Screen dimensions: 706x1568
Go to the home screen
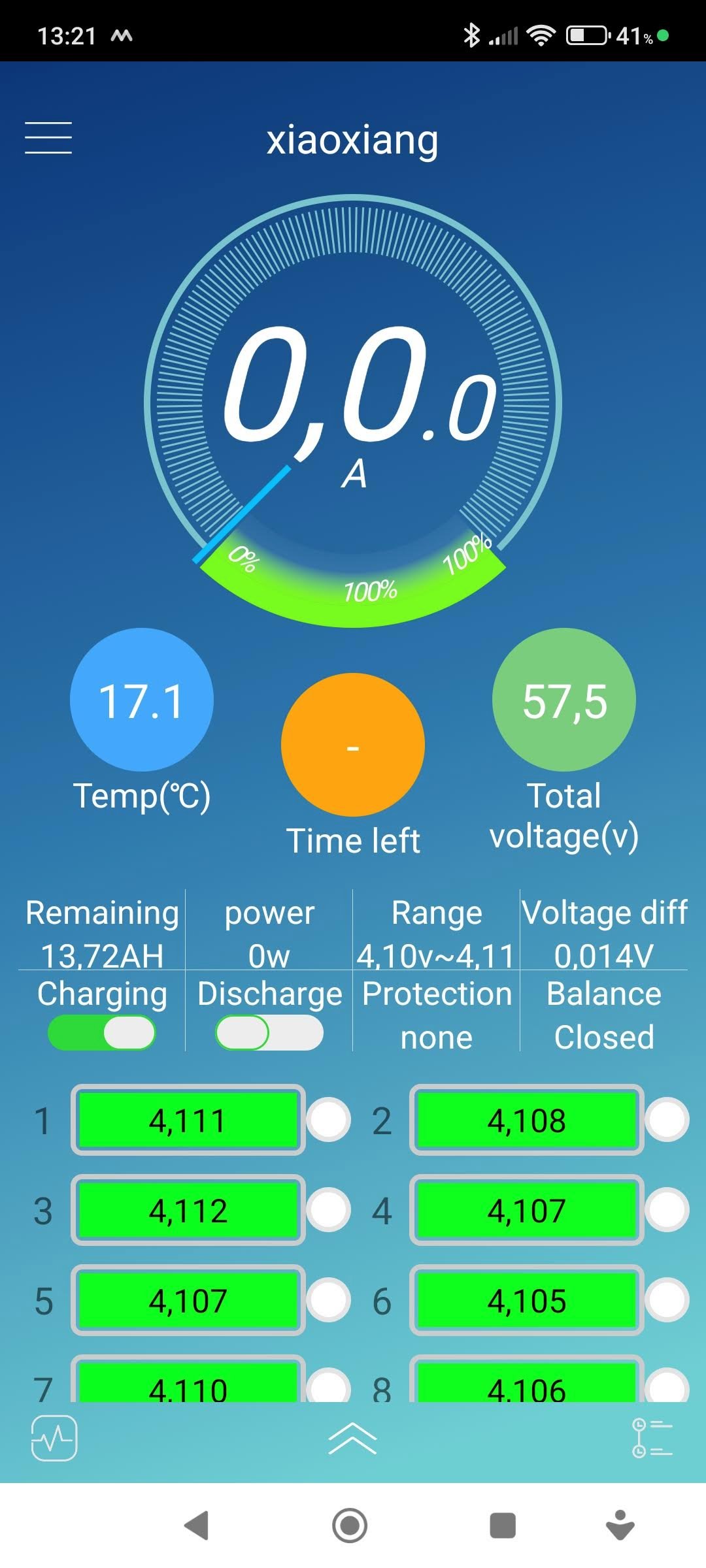tap(350, 1526)
